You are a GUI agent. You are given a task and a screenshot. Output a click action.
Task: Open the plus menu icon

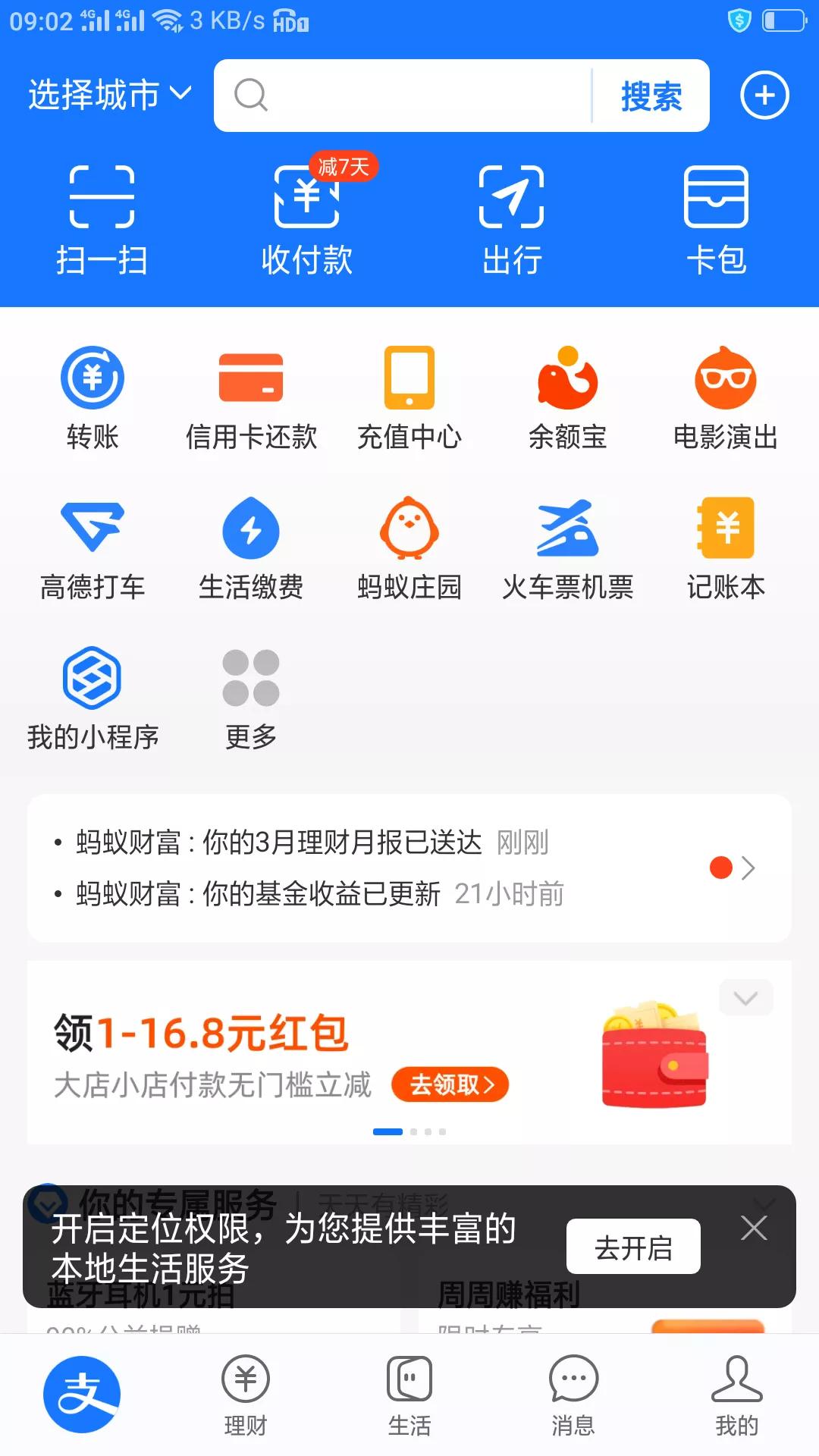point(764,96)
